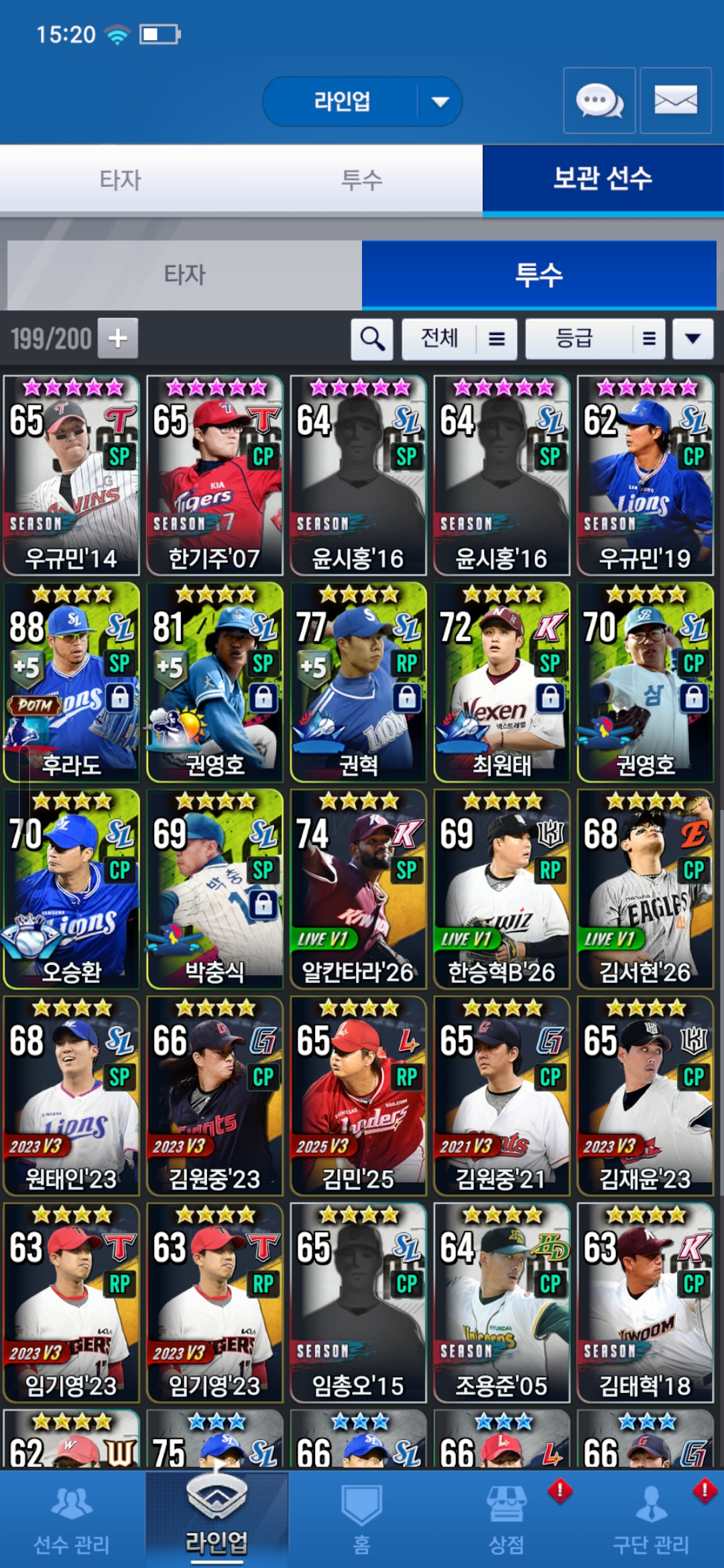Open the chat bubble icon
This screenshot has width=724, height=1568.
[x=599, y=101]
